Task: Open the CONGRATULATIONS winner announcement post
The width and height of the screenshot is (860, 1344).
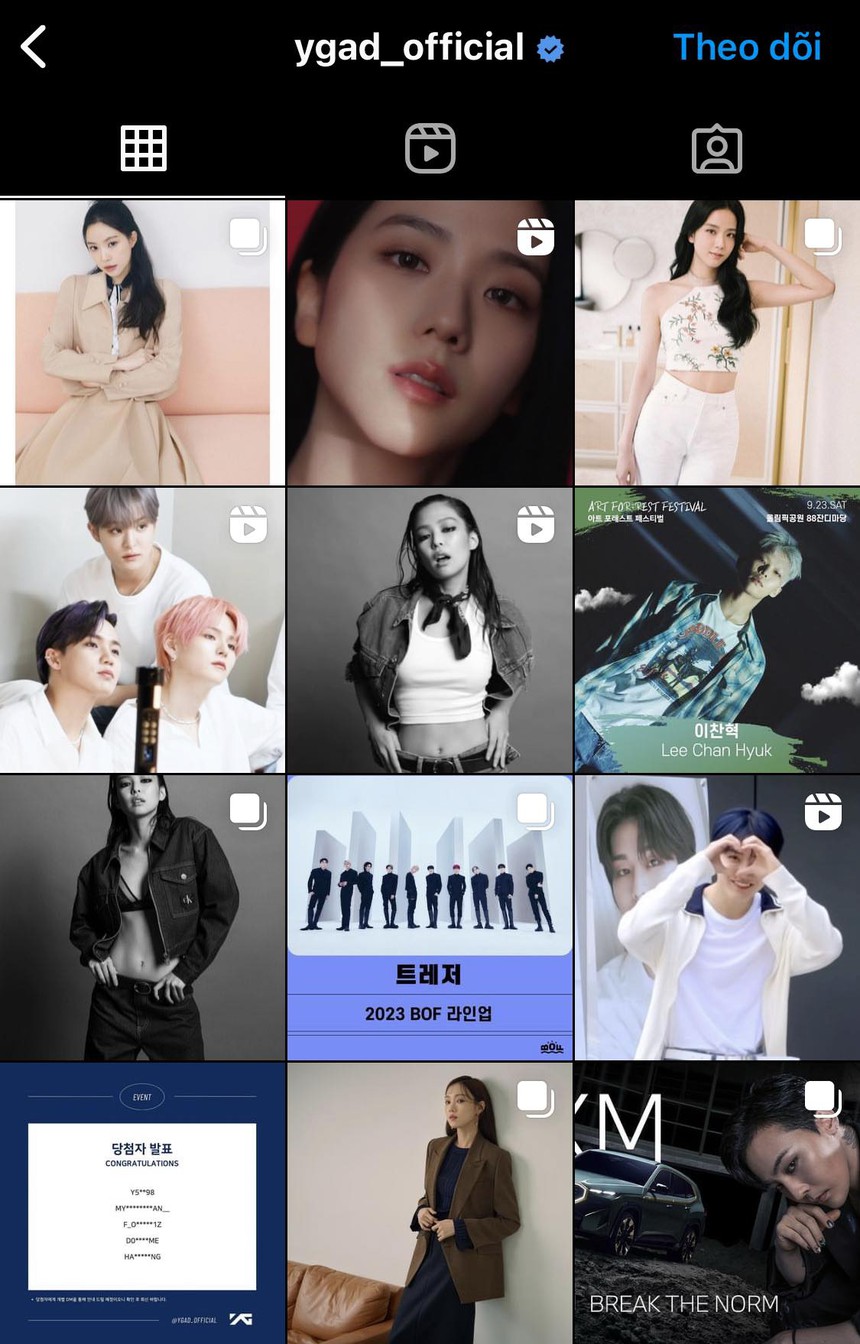Action: 143,1200
